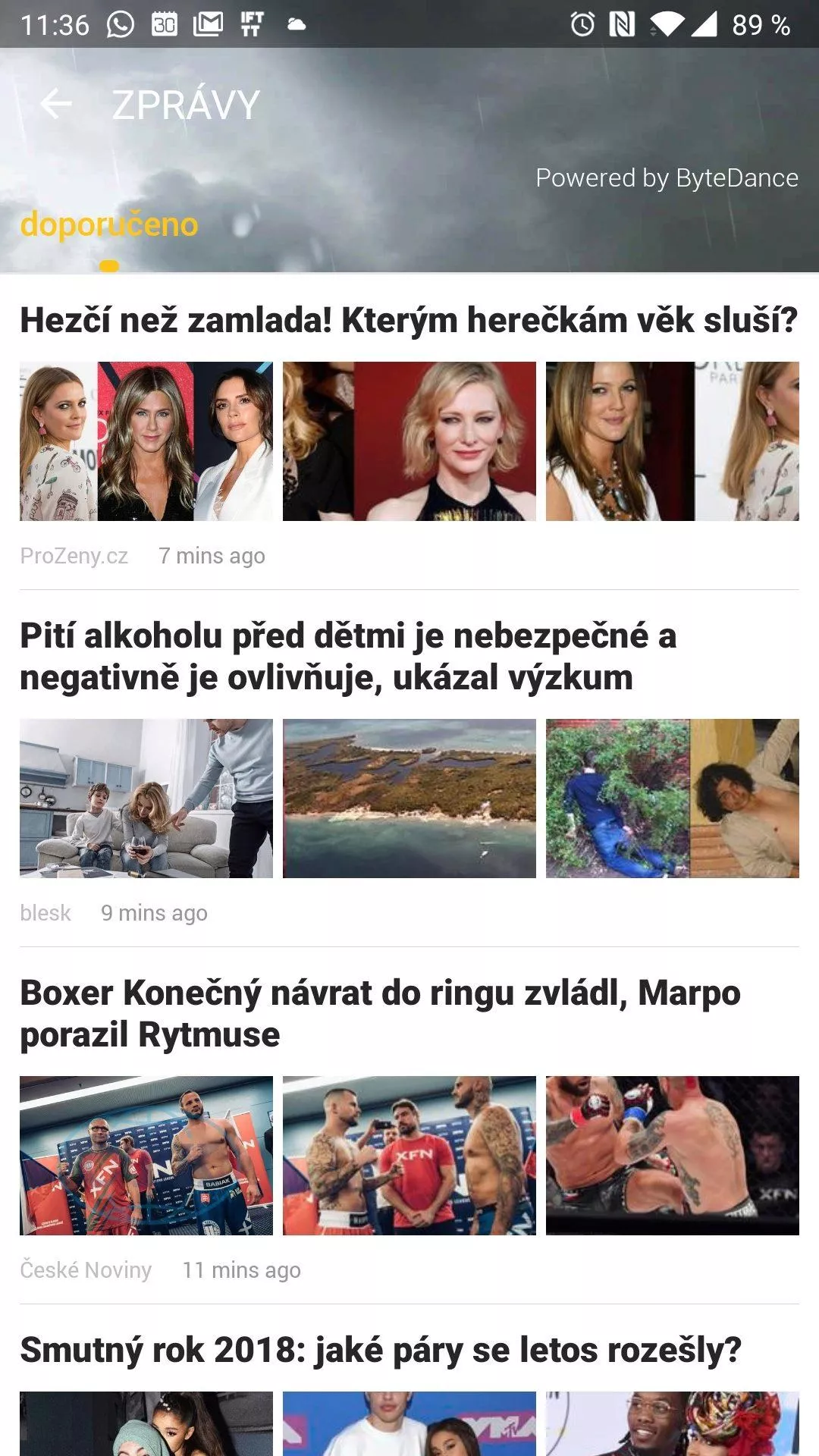This screenshot has height=1456, width=819.
Task: Open the article about actresses aging well
Action: (x=409, y=320)
